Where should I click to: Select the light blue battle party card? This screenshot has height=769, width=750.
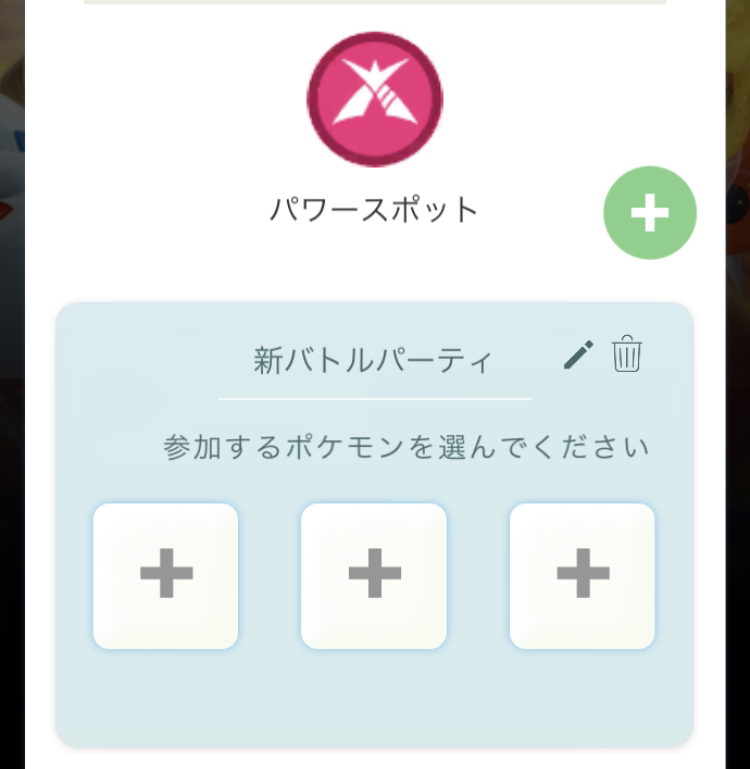pyautogui.click(x=373, y=700)
